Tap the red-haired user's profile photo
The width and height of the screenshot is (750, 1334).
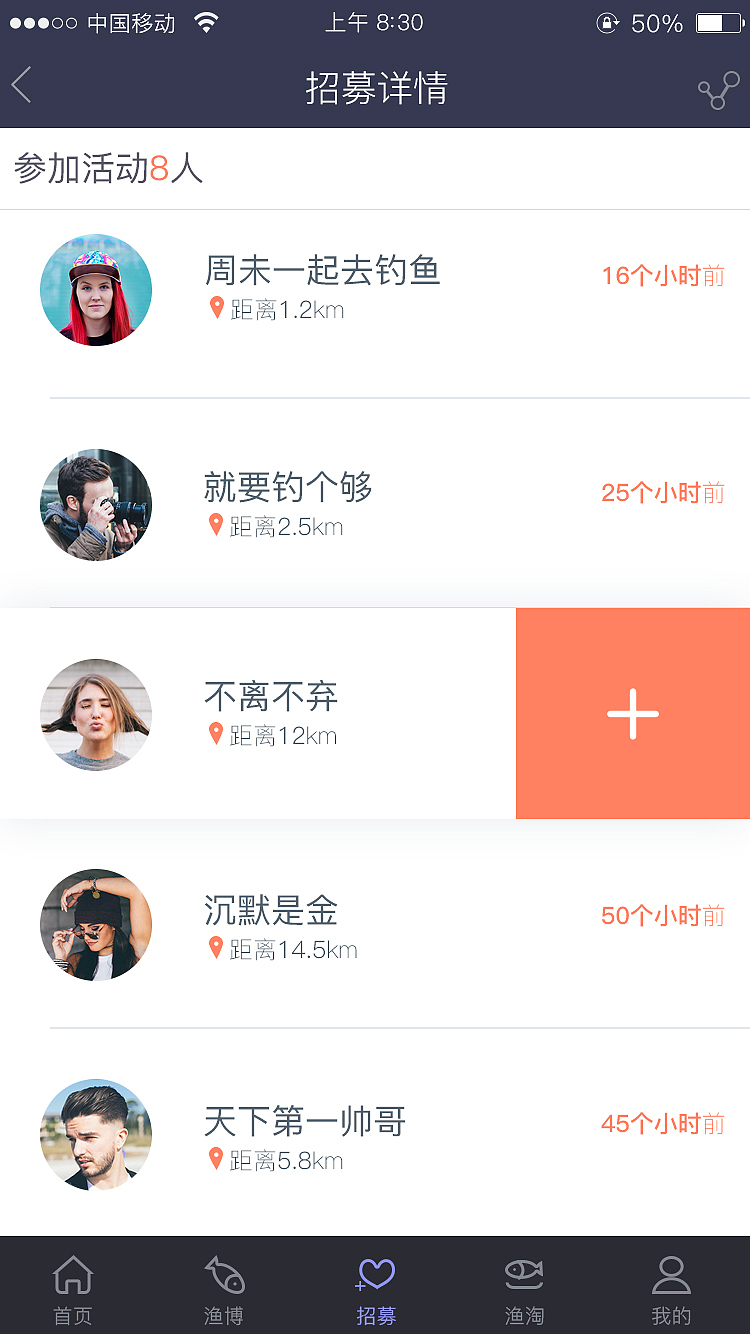click(x=96, y=289)
